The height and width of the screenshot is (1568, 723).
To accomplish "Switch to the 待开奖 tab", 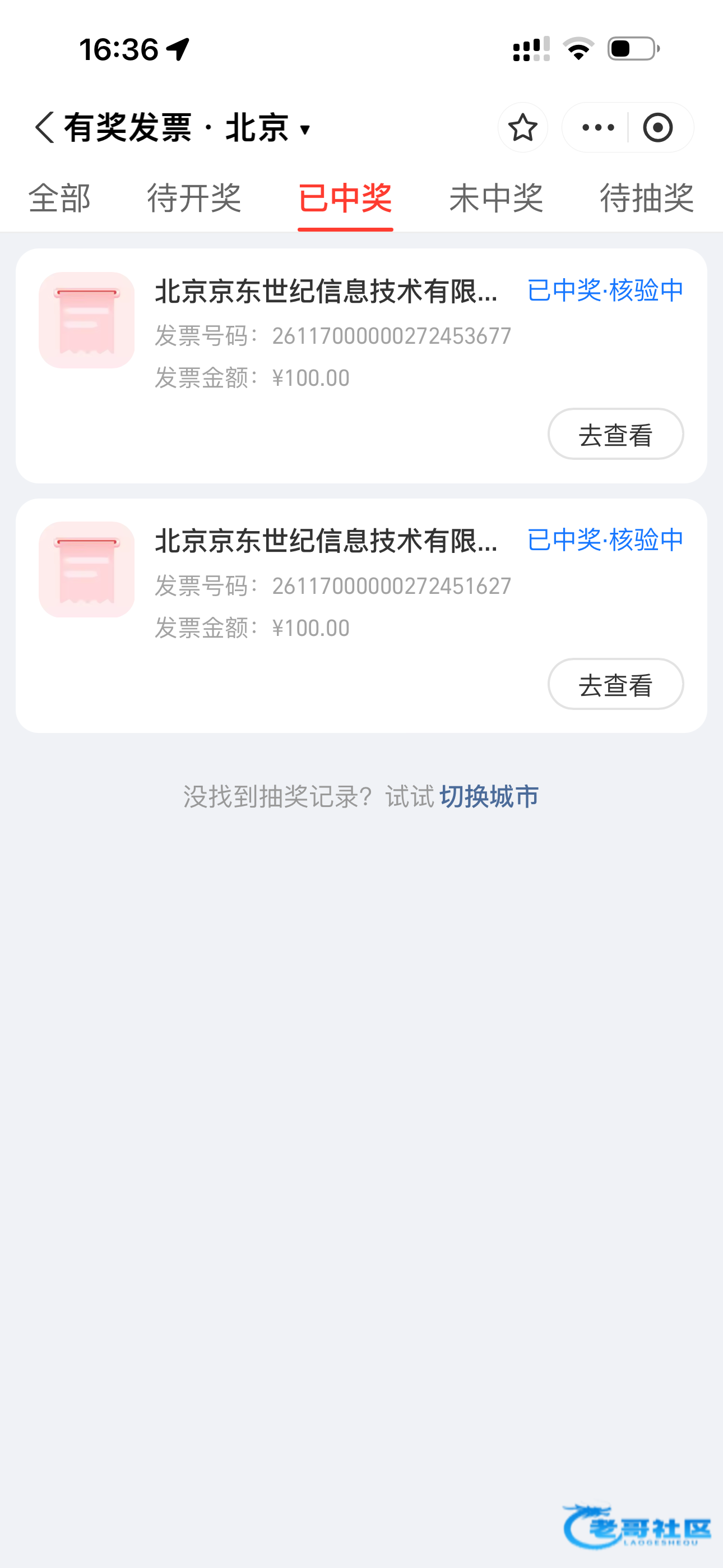I will coord(194,199).
